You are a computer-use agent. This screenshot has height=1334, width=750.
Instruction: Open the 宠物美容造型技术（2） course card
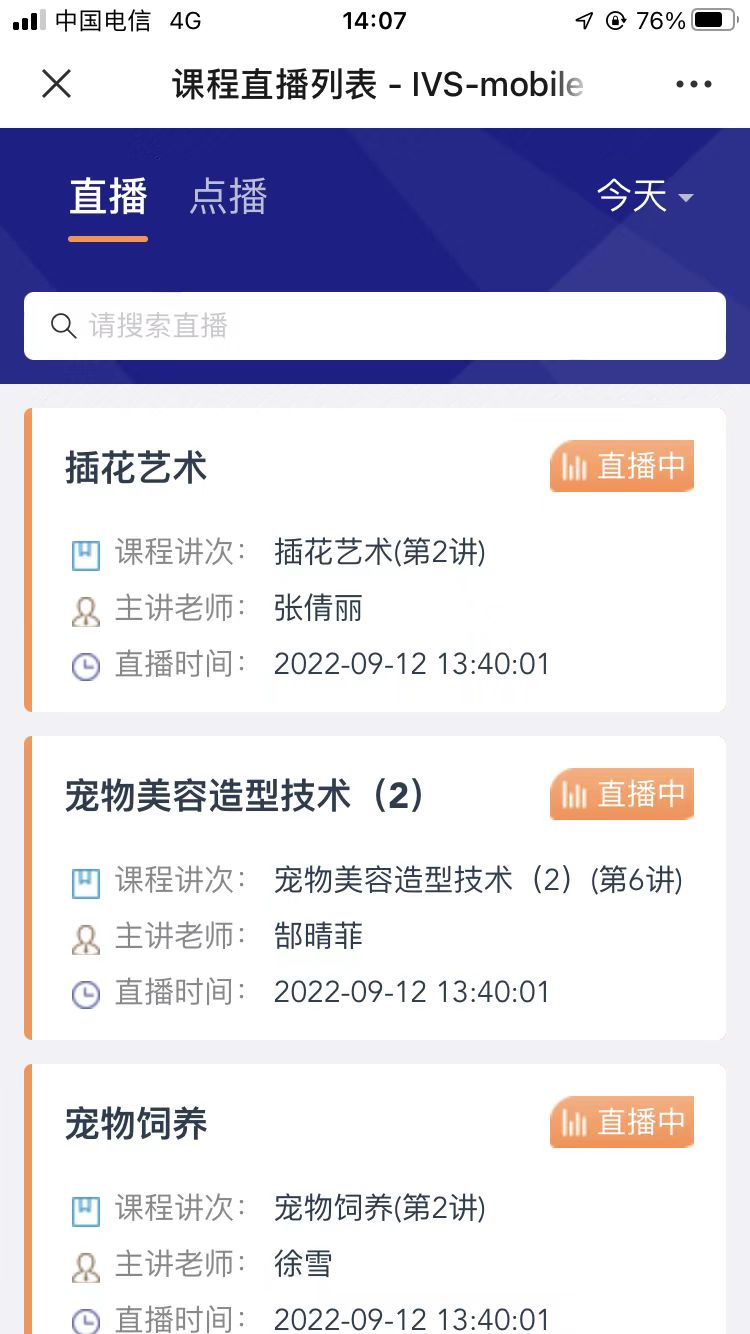(x=375, y=888)
